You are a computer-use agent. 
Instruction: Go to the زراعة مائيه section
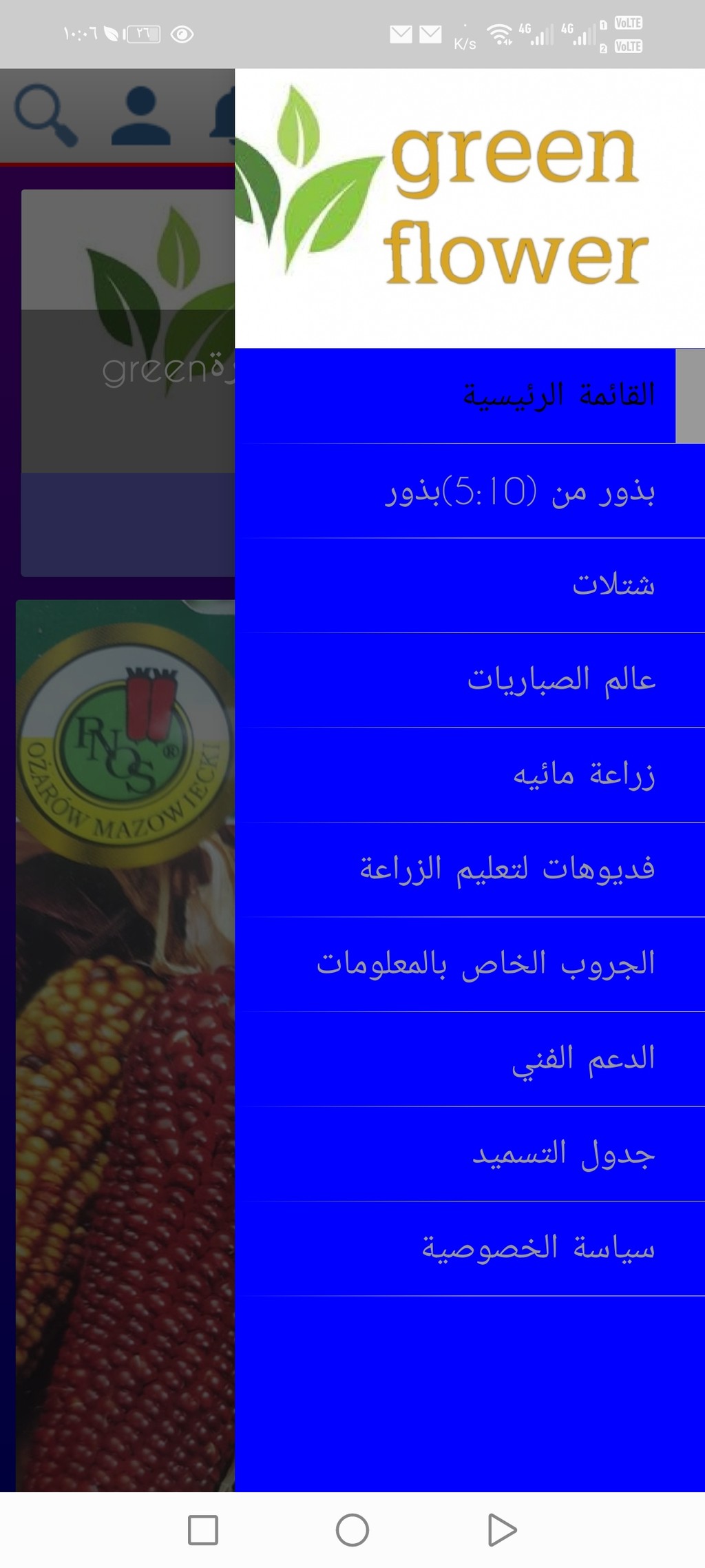tap(470, 775)
